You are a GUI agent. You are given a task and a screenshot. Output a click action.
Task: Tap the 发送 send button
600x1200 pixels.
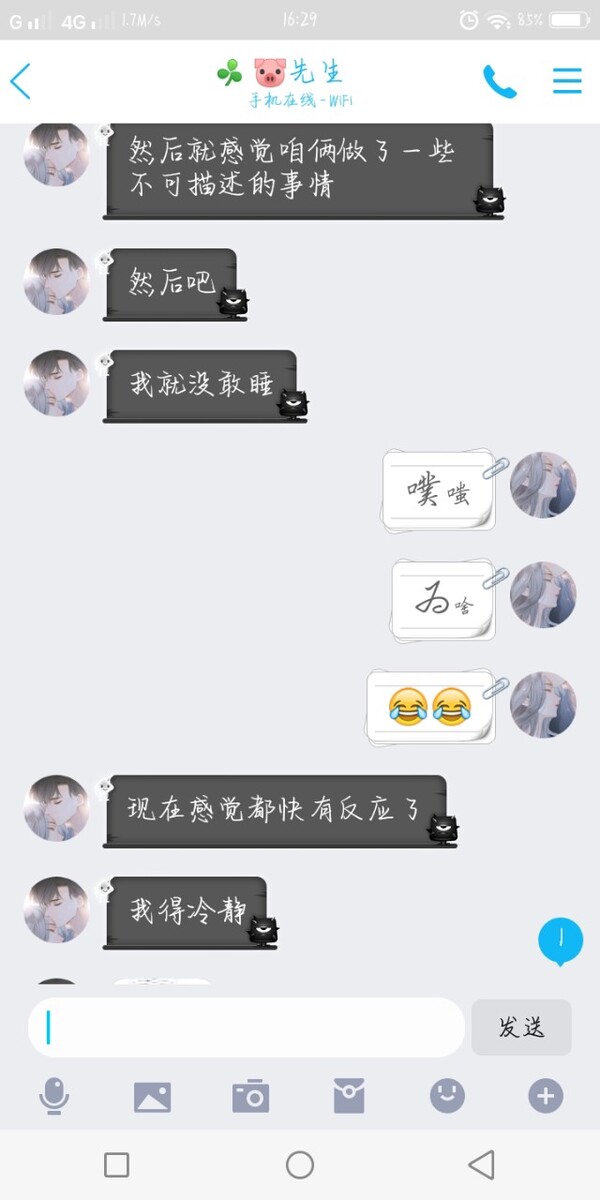click(521, 1027)
